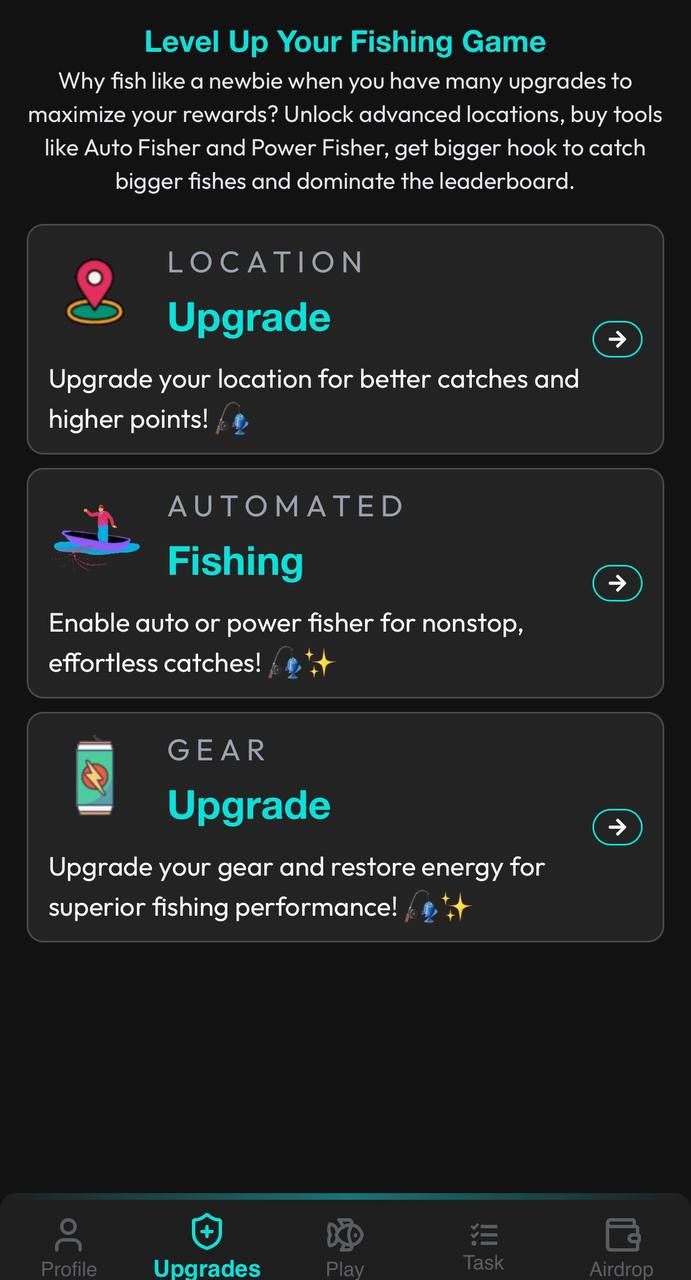
Task: Open the Automated Fishing card
Action: (x=617, y=583)
